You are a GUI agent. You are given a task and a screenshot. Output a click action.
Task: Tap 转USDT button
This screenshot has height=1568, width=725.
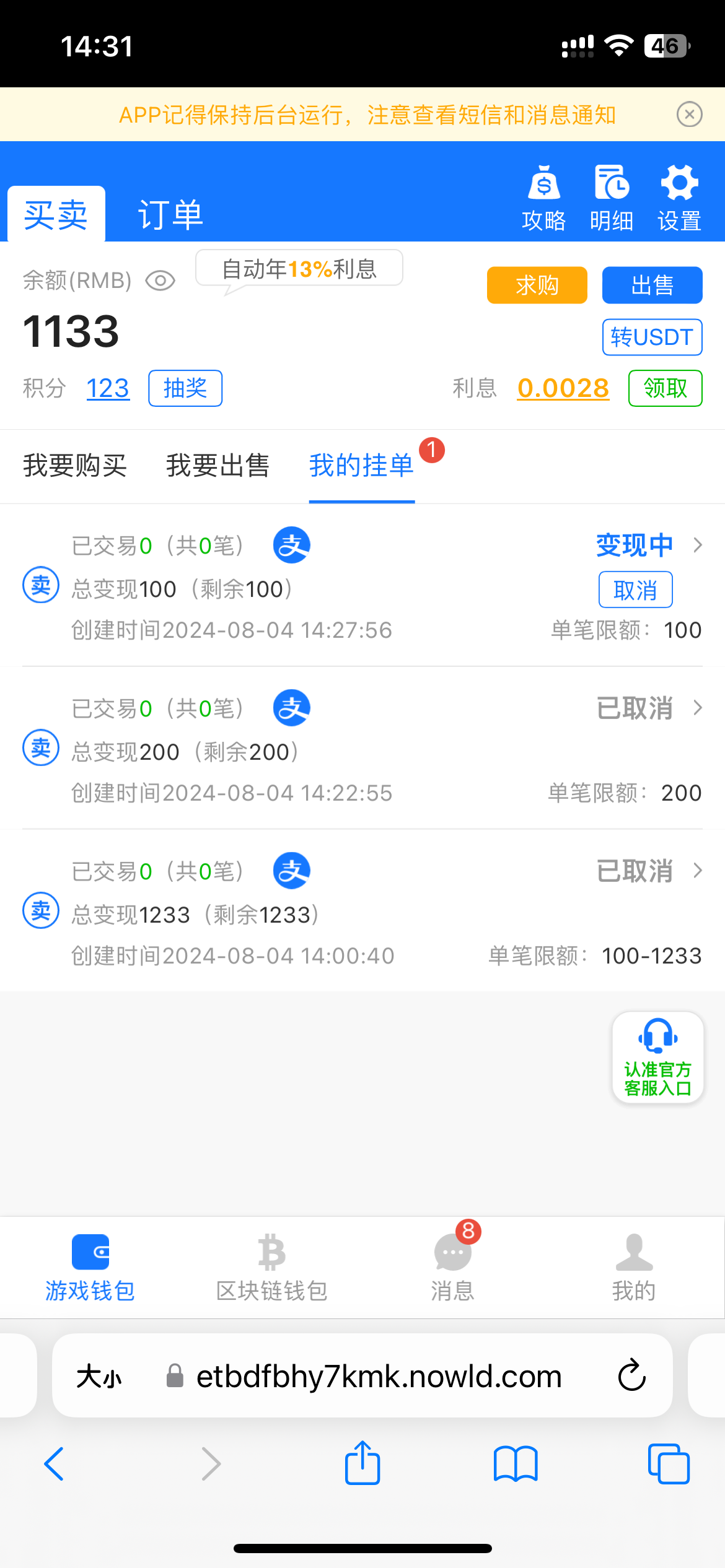coord(652,338)
